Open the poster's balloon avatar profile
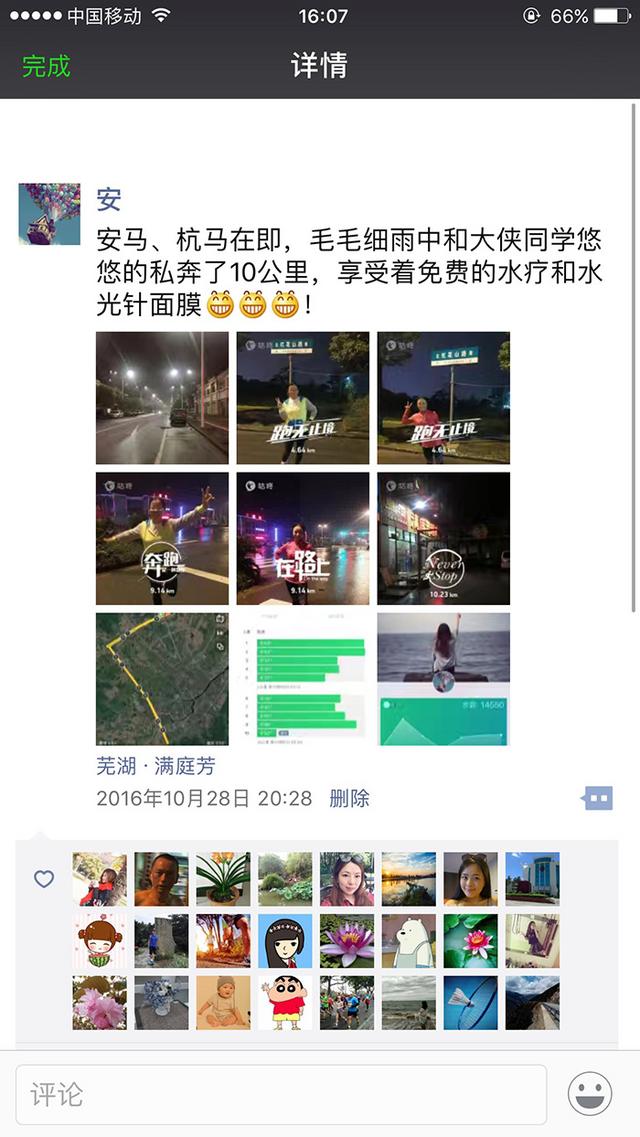Viewport: 640px width, 1137px height. (49, 214)
